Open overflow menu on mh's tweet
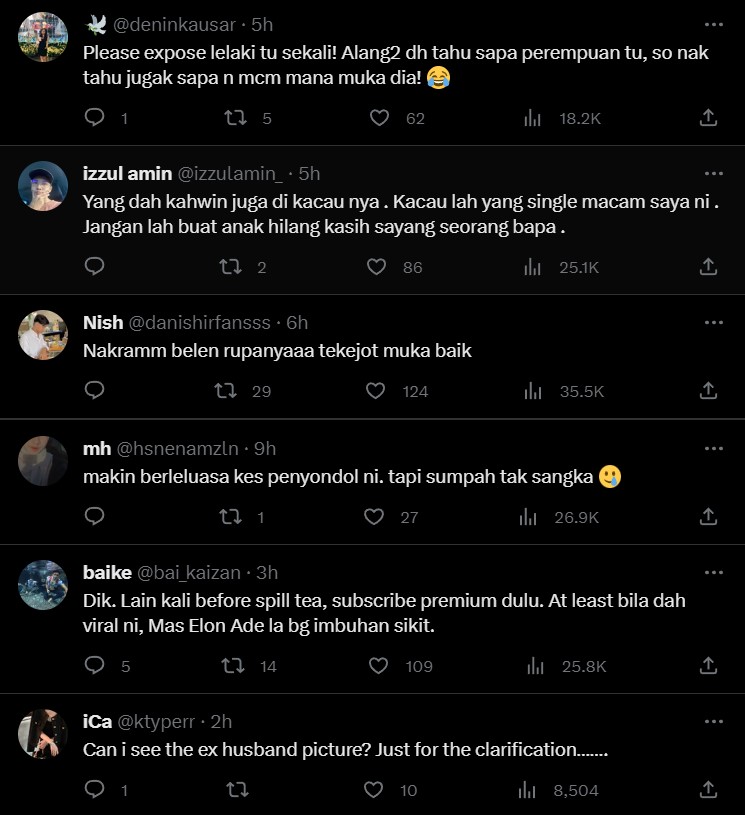Image resolution: width=745 pixels, height=815 pixels. point(713,448)
